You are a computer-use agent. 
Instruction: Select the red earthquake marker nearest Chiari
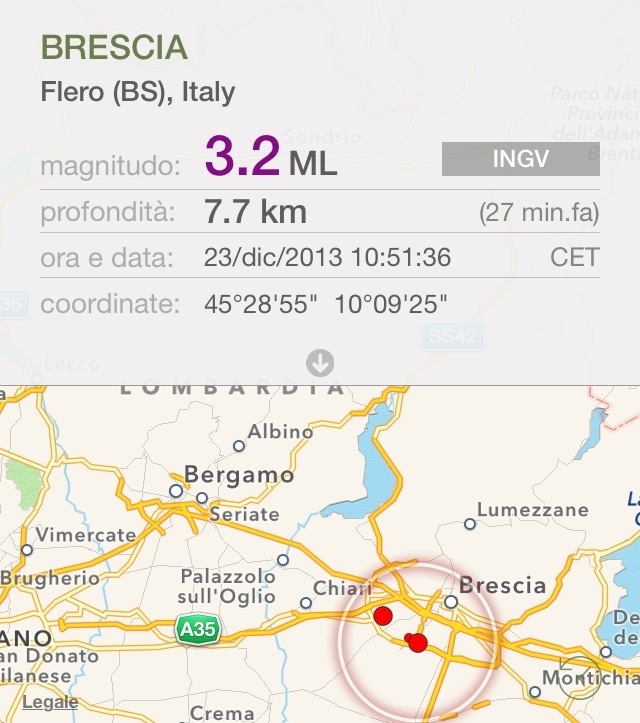pos(382,616)
